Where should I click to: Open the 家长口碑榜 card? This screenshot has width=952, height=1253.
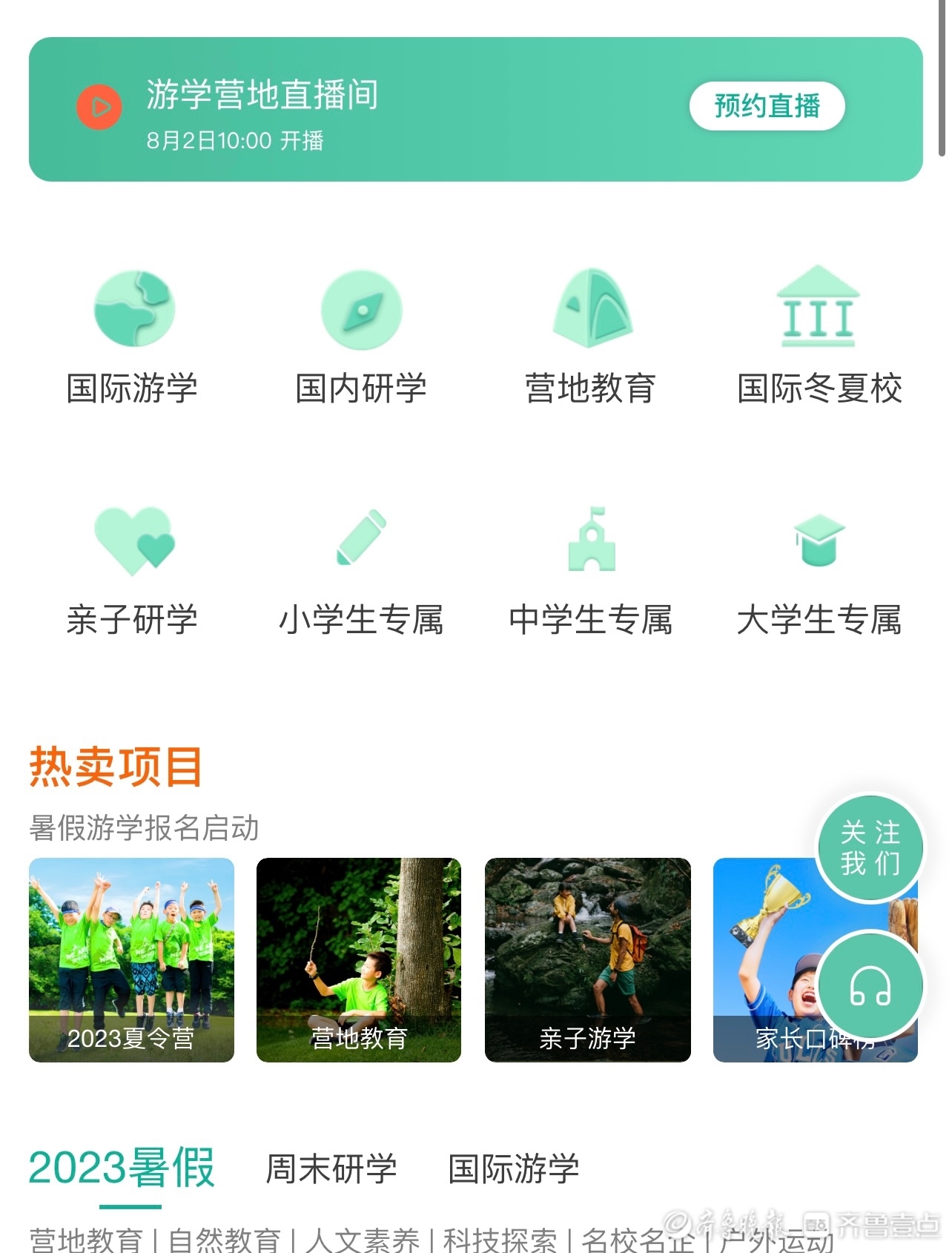(x=764, y=964)
